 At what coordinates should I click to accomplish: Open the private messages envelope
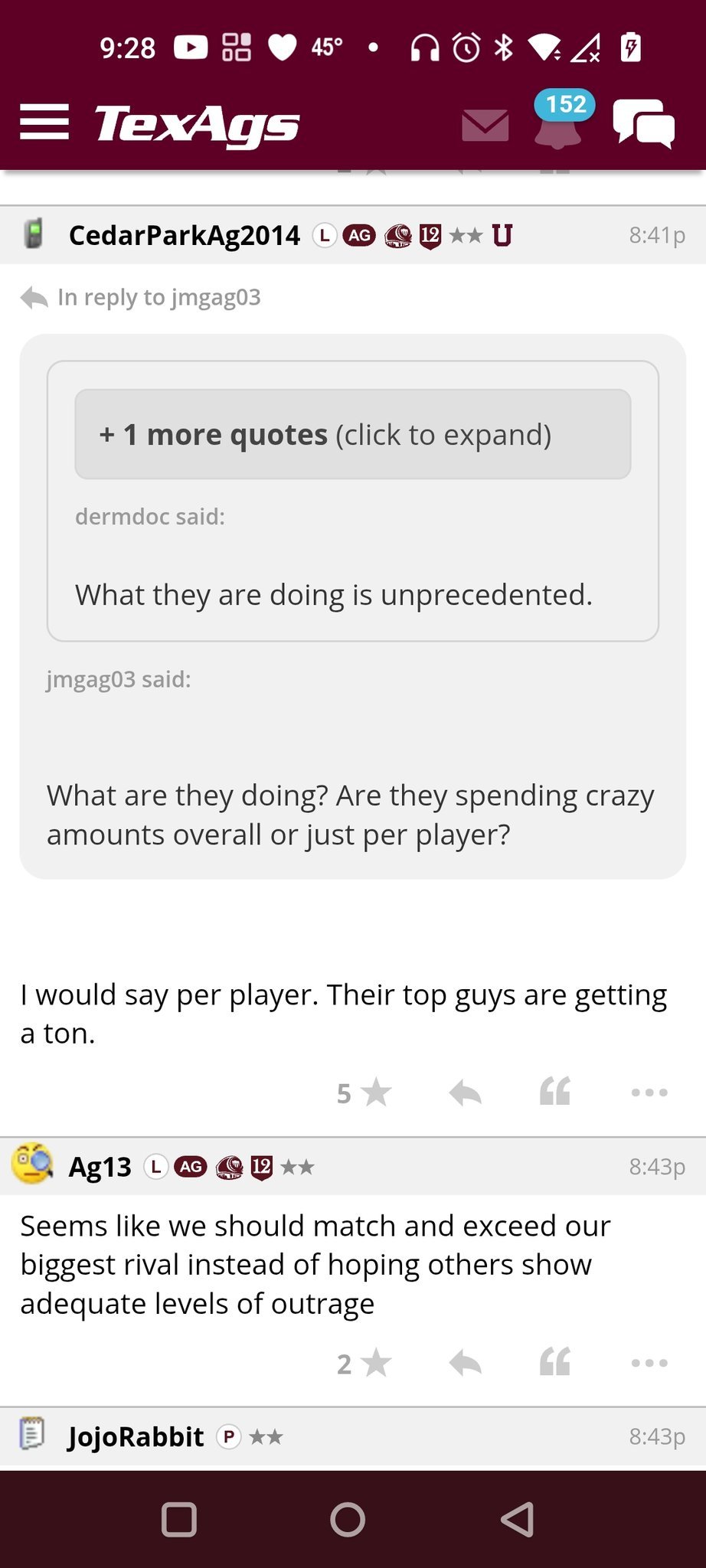pyautogui.click(x=485, y=125)
